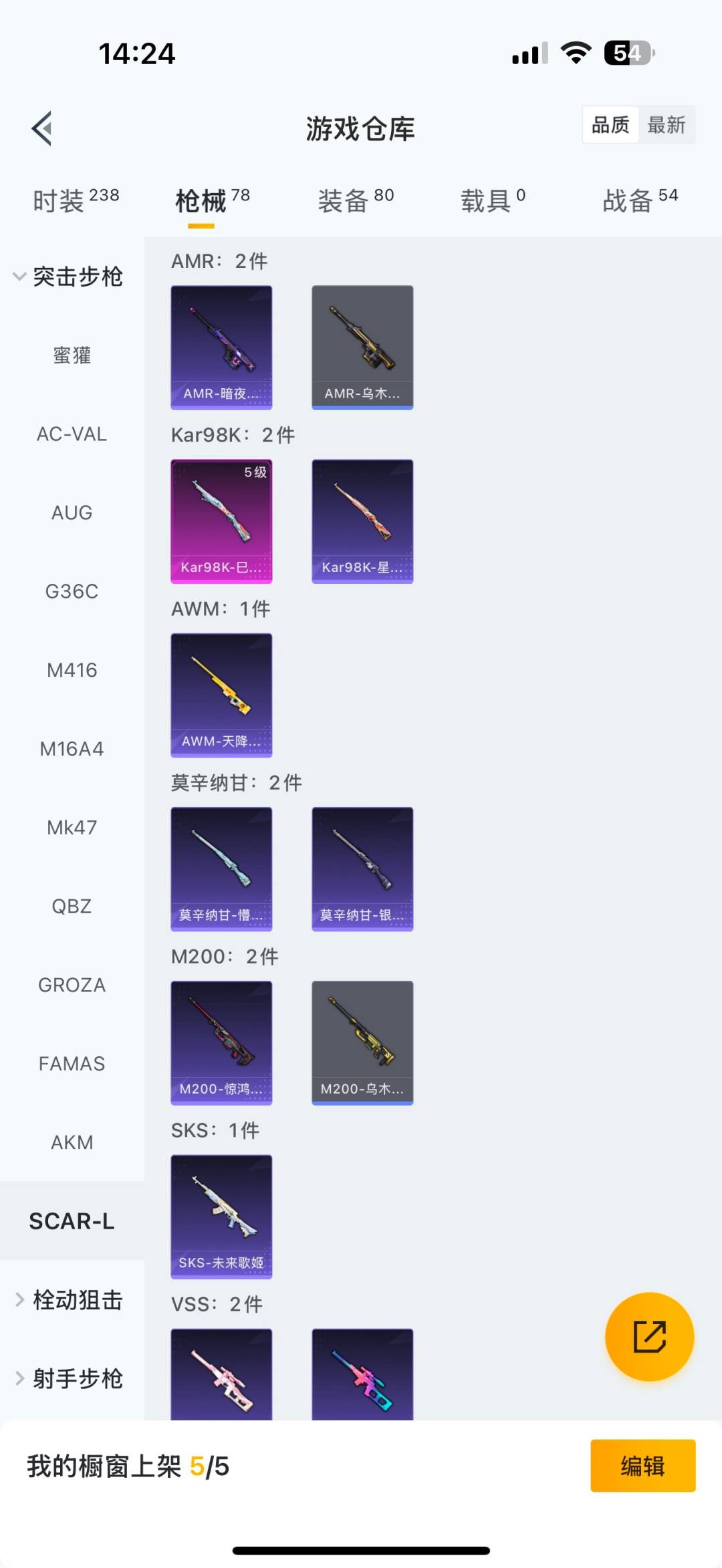Image resolution: width=722 pixels, height=1568 pixels.
Task: View the M200-惊鸿 skin tile
Action: [221, 1042]
